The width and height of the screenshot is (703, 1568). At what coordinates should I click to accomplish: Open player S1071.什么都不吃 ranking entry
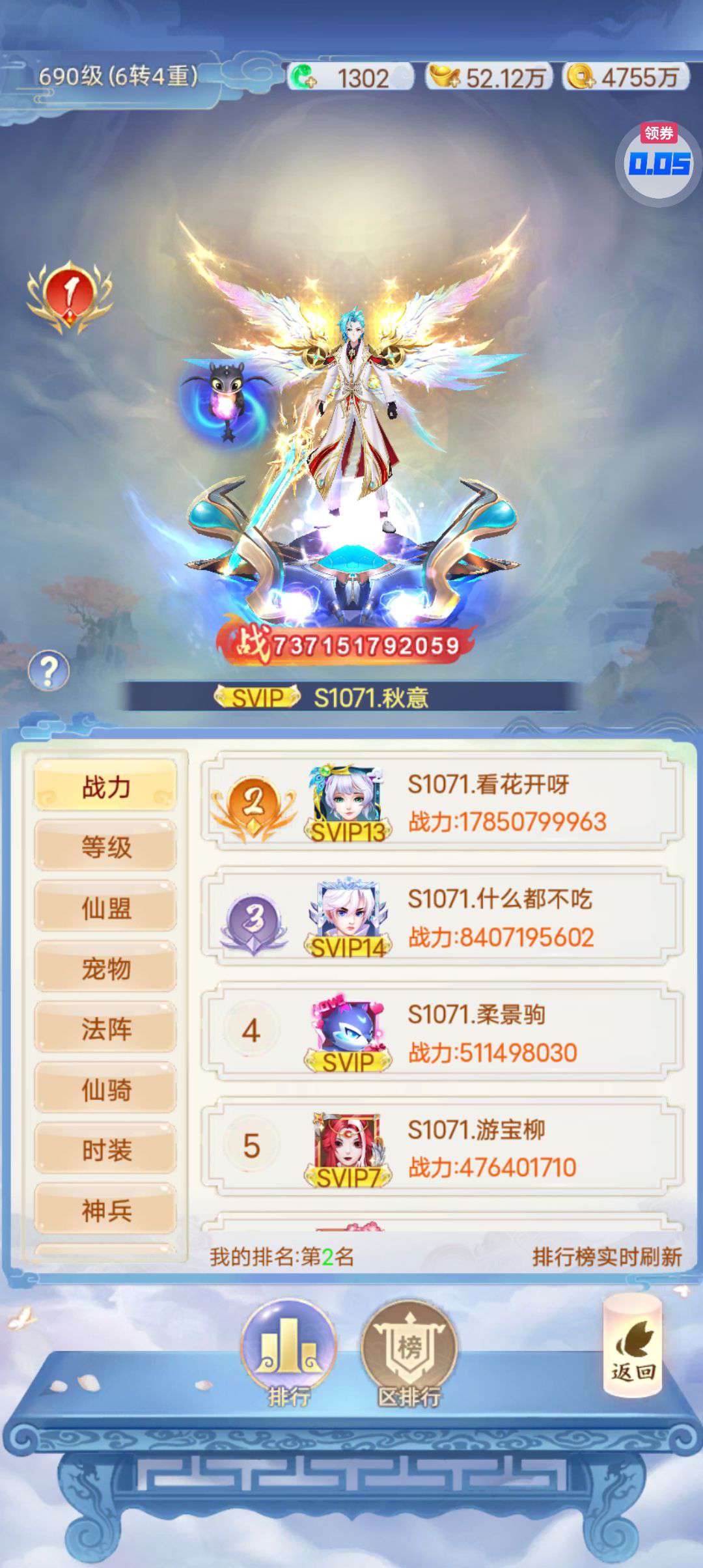(x=443, y=917)
